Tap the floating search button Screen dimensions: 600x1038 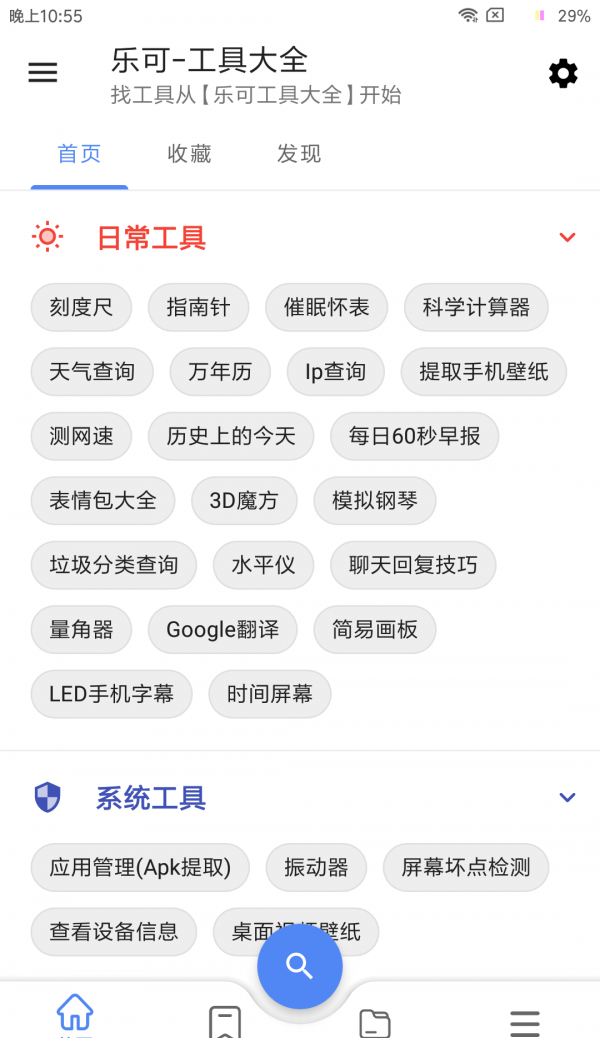[x=300, y=966]
